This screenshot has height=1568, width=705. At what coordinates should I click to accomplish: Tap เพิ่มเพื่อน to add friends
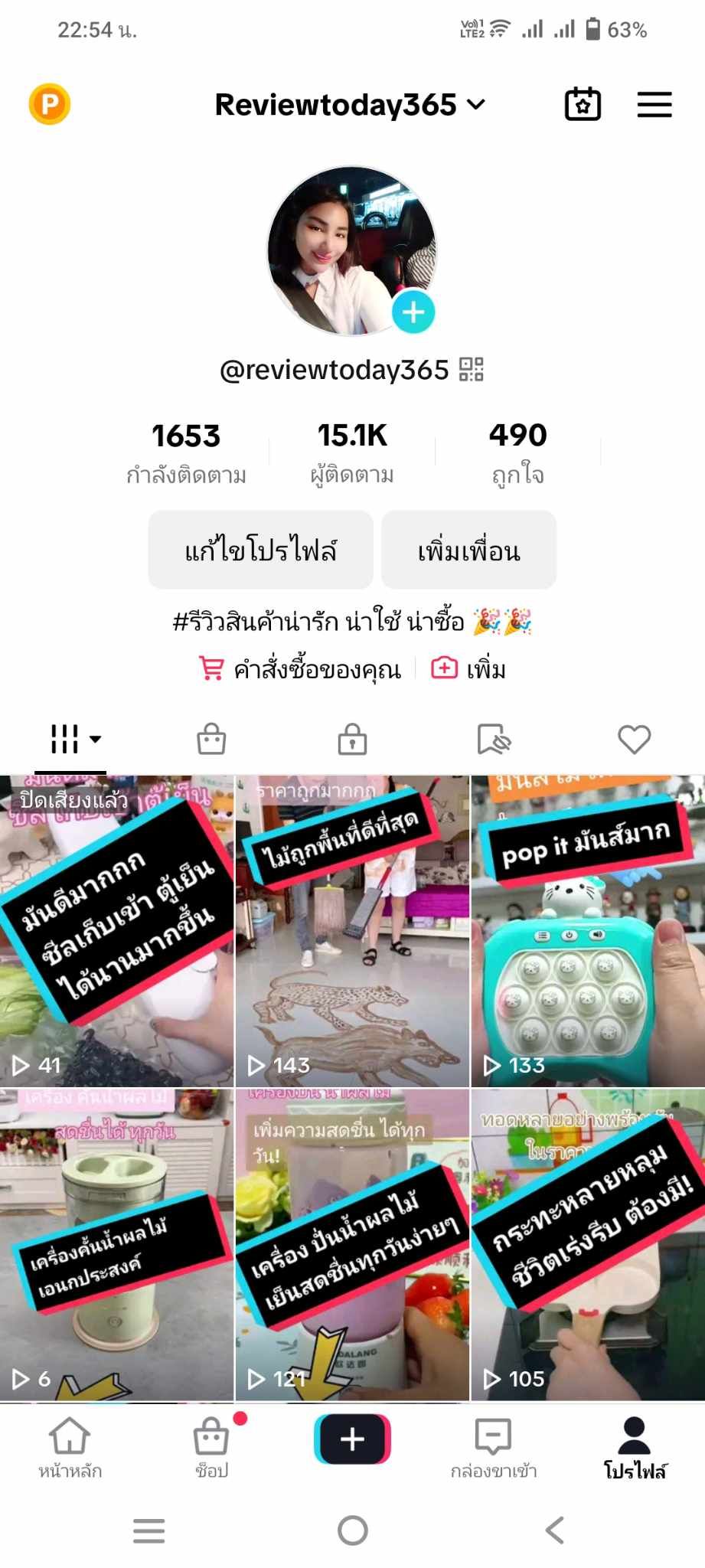(468, 550)
